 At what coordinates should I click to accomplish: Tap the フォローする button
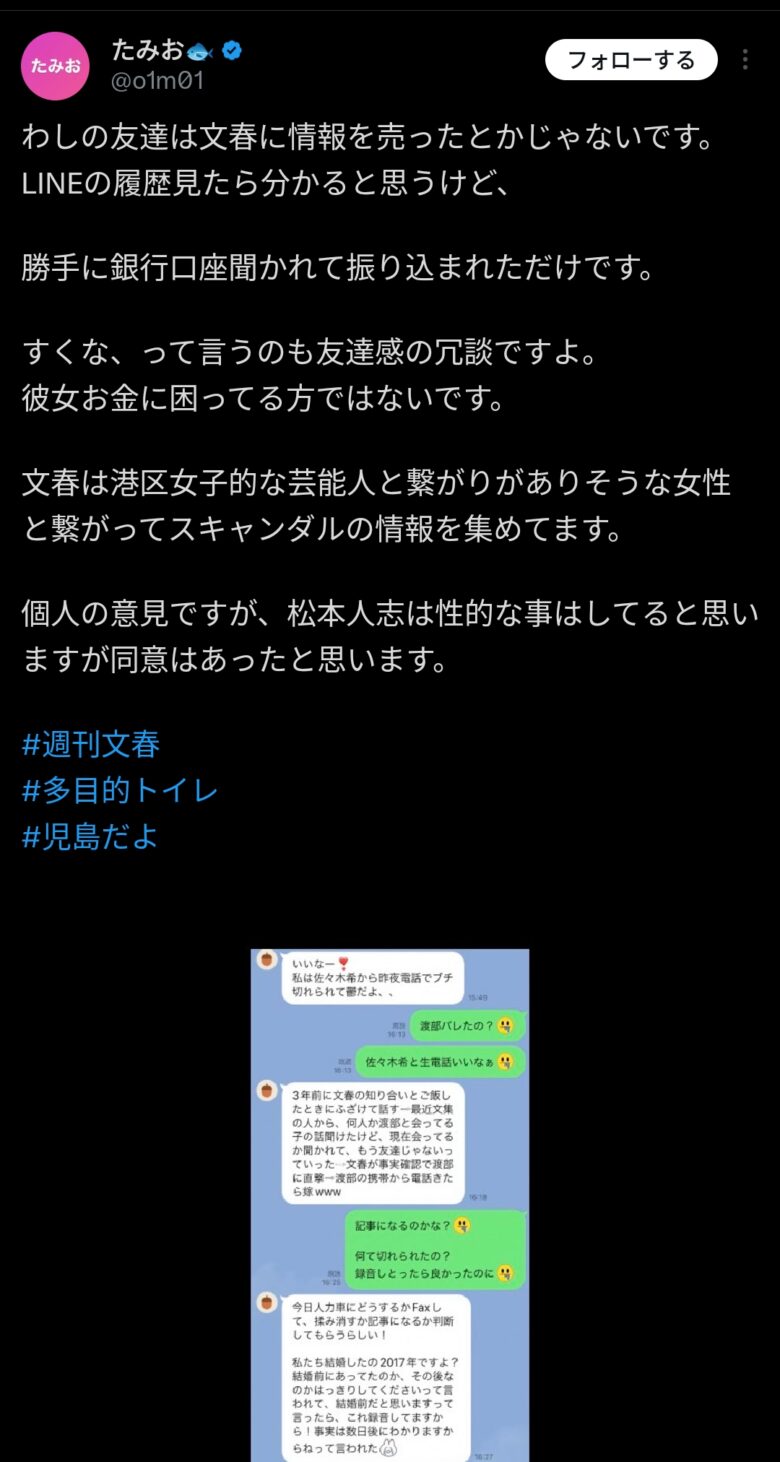[631, 60]
